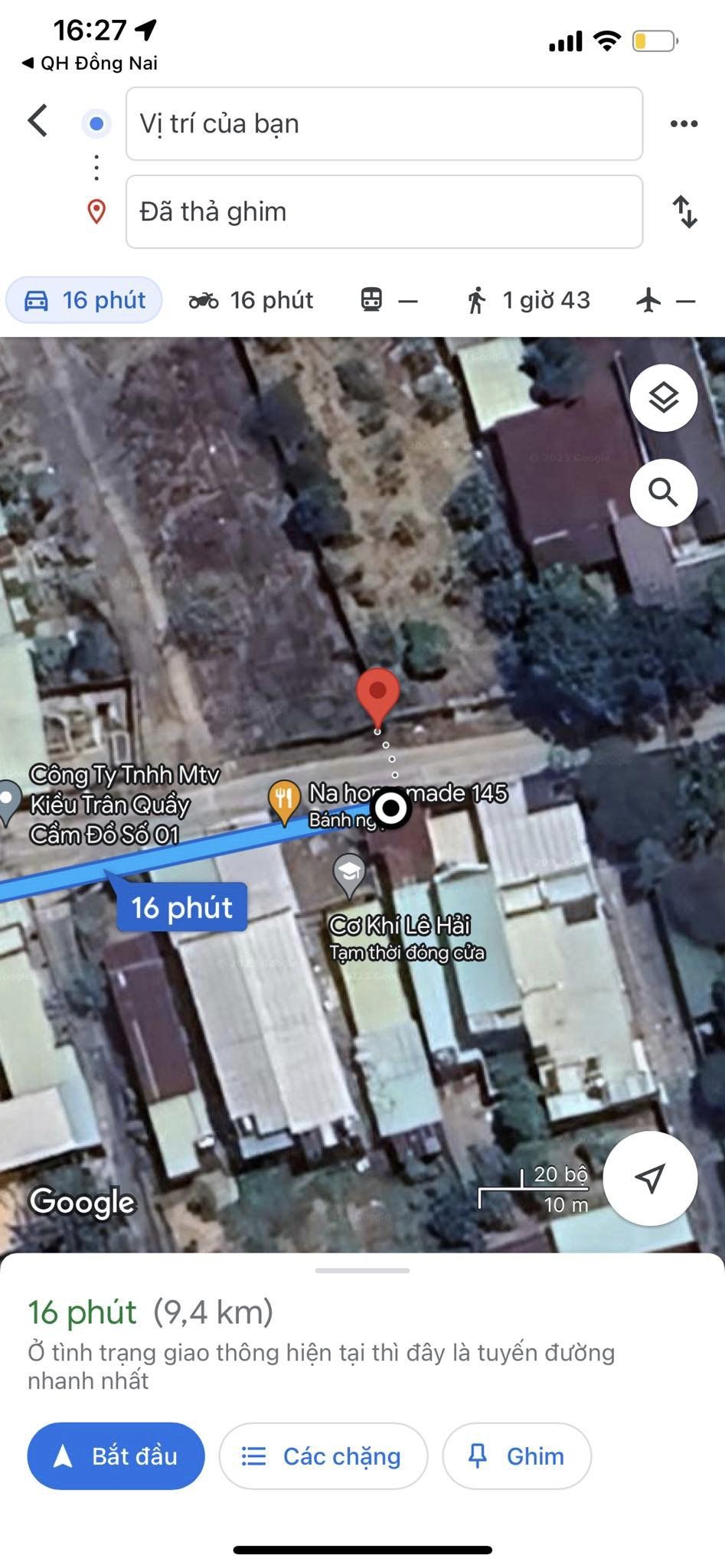725x1568 pixels.
Task: Re-center the map on my location
Action: pos(650,1178)
